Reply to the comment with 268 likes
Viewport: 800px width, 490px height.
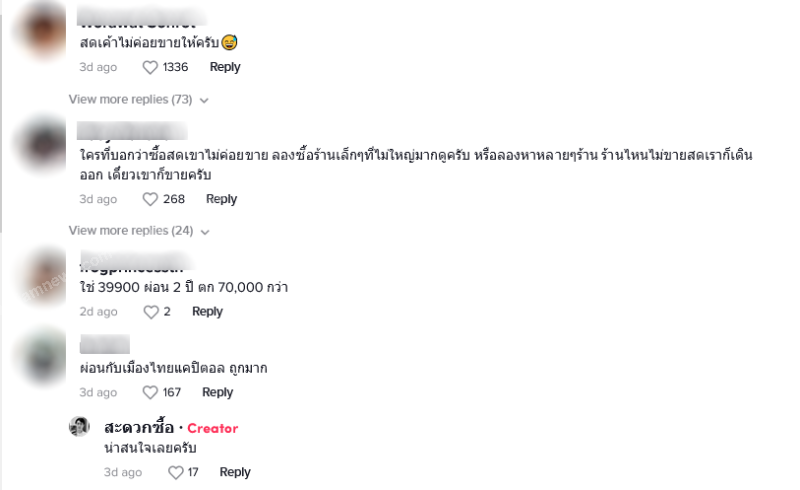point(221,199)
